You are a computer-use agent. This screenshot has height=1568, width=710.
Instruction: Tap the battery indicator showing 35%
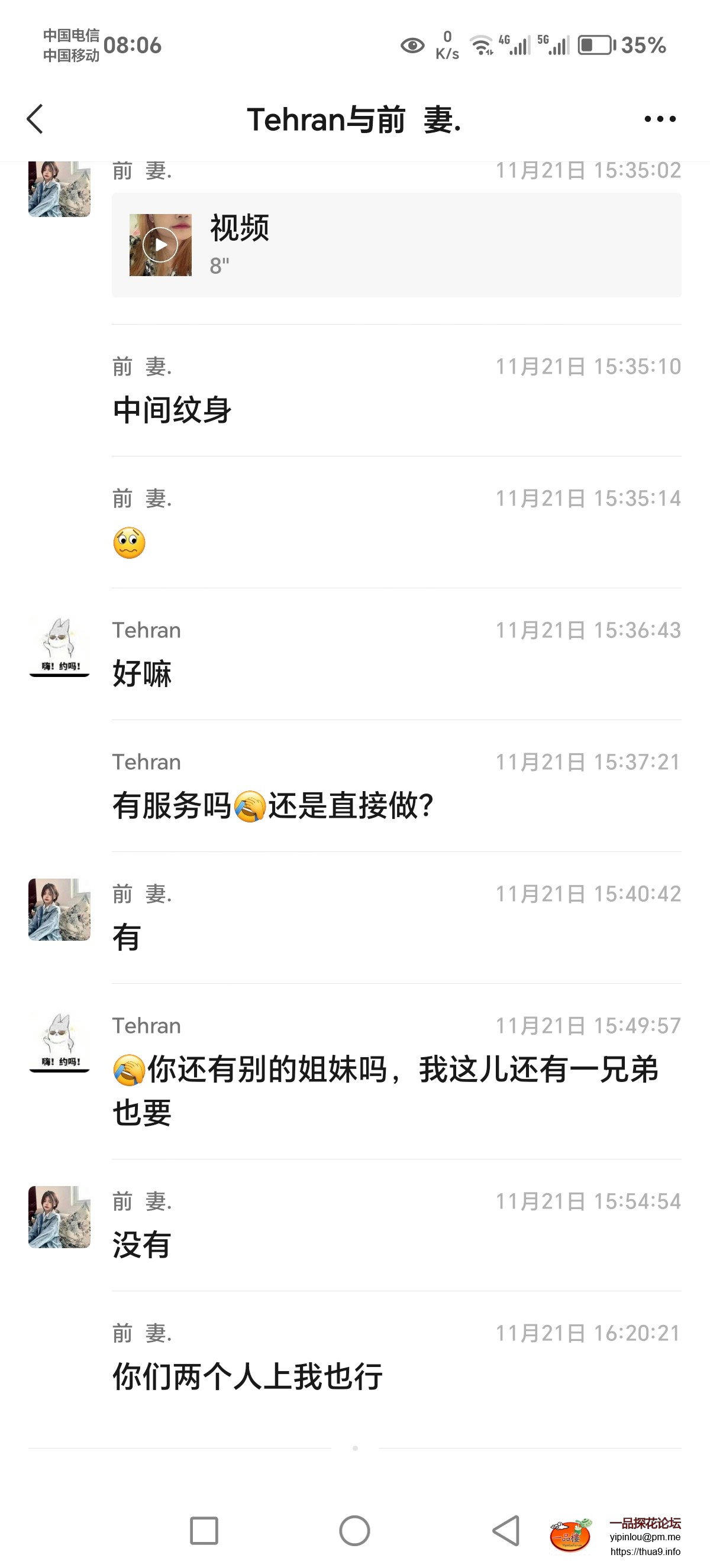point(596,45)
